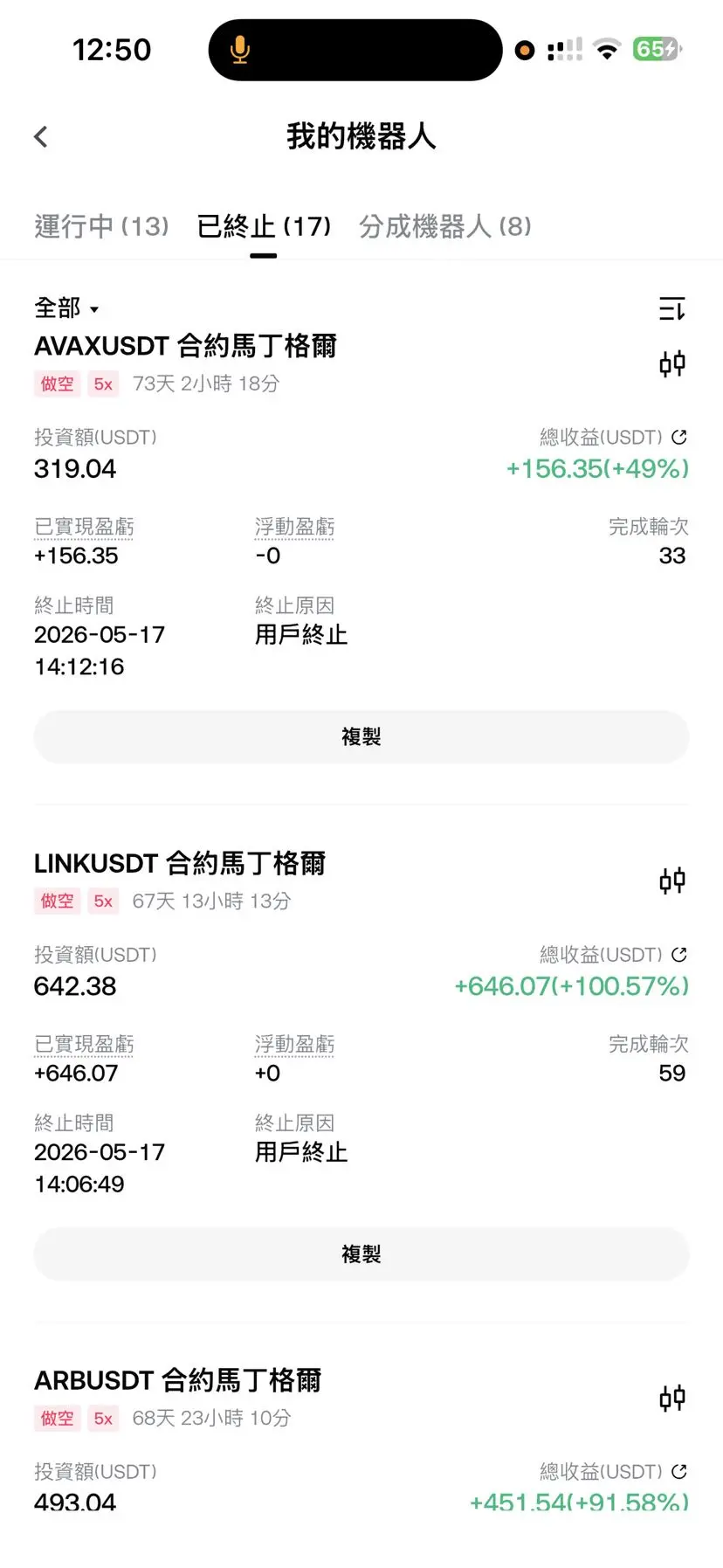The image size is (723, 1568).
Task: Open the chart icon for AVAXUSDT bot
Action: click(672, 363)
